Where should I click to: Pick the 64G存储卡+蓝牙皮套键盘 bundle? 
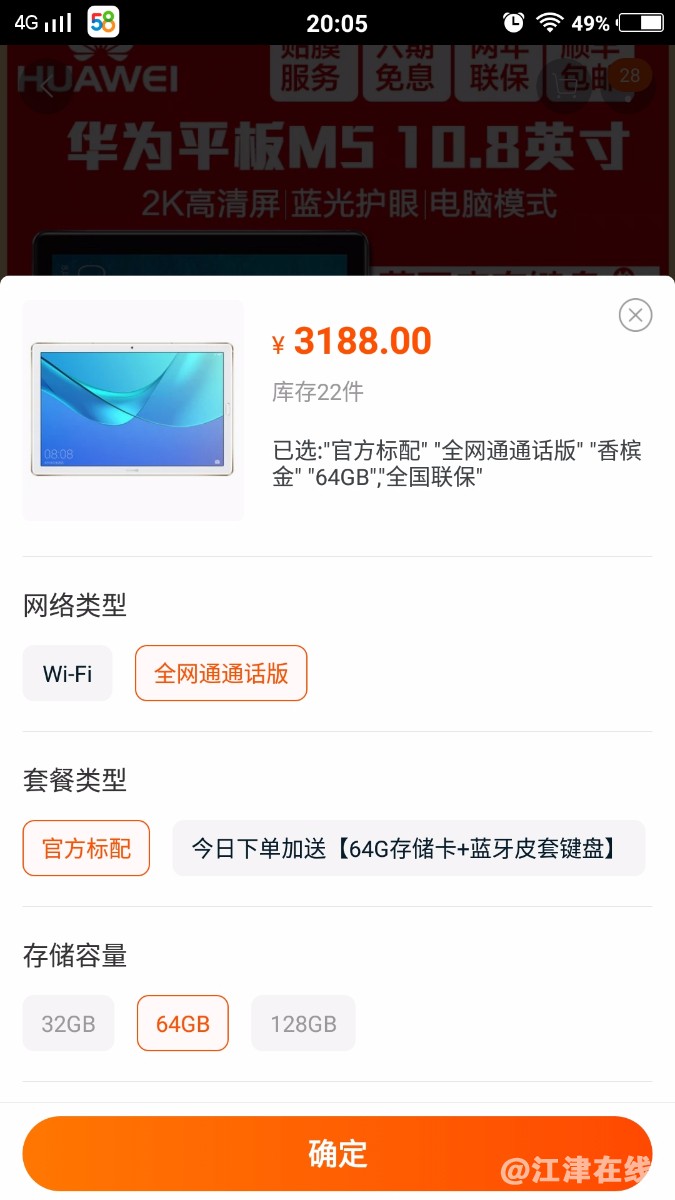pyautogui.click(x=409, y=849)
